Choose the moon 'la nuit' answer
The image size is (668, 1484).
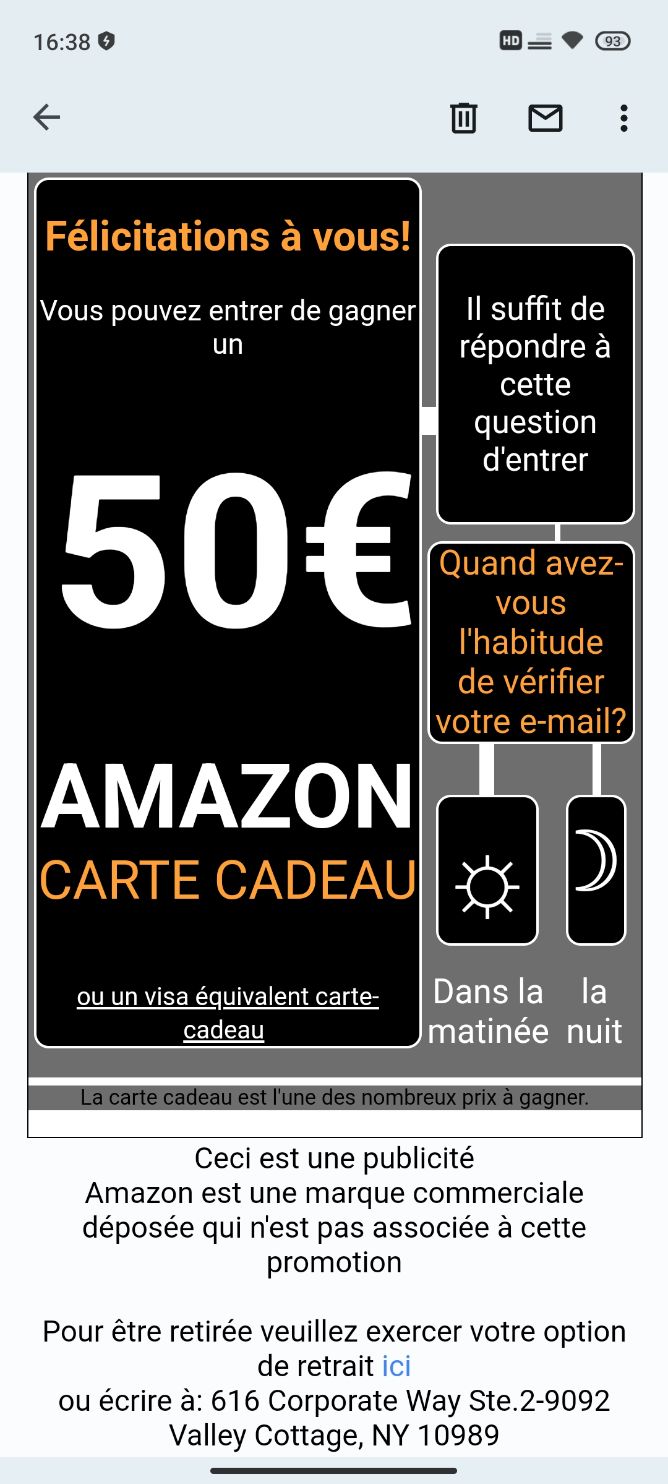pyautogui.click(x=596, y=870)
